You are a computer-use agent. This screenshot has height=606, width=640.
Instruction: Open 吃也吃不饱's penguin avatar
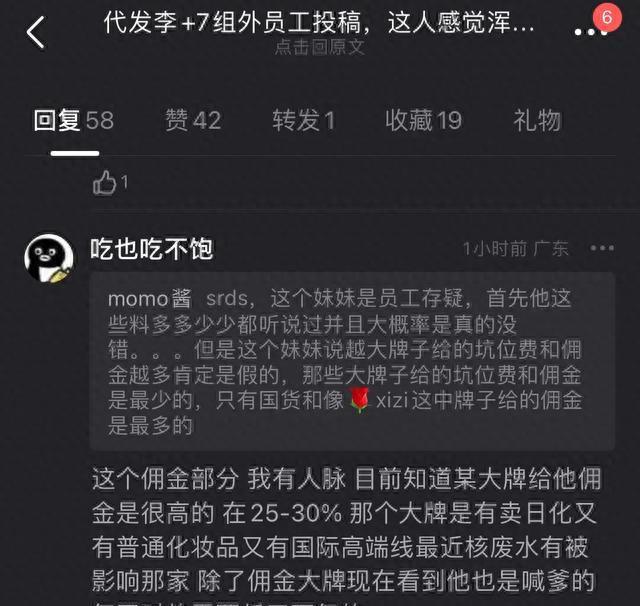tap(49, 258)
